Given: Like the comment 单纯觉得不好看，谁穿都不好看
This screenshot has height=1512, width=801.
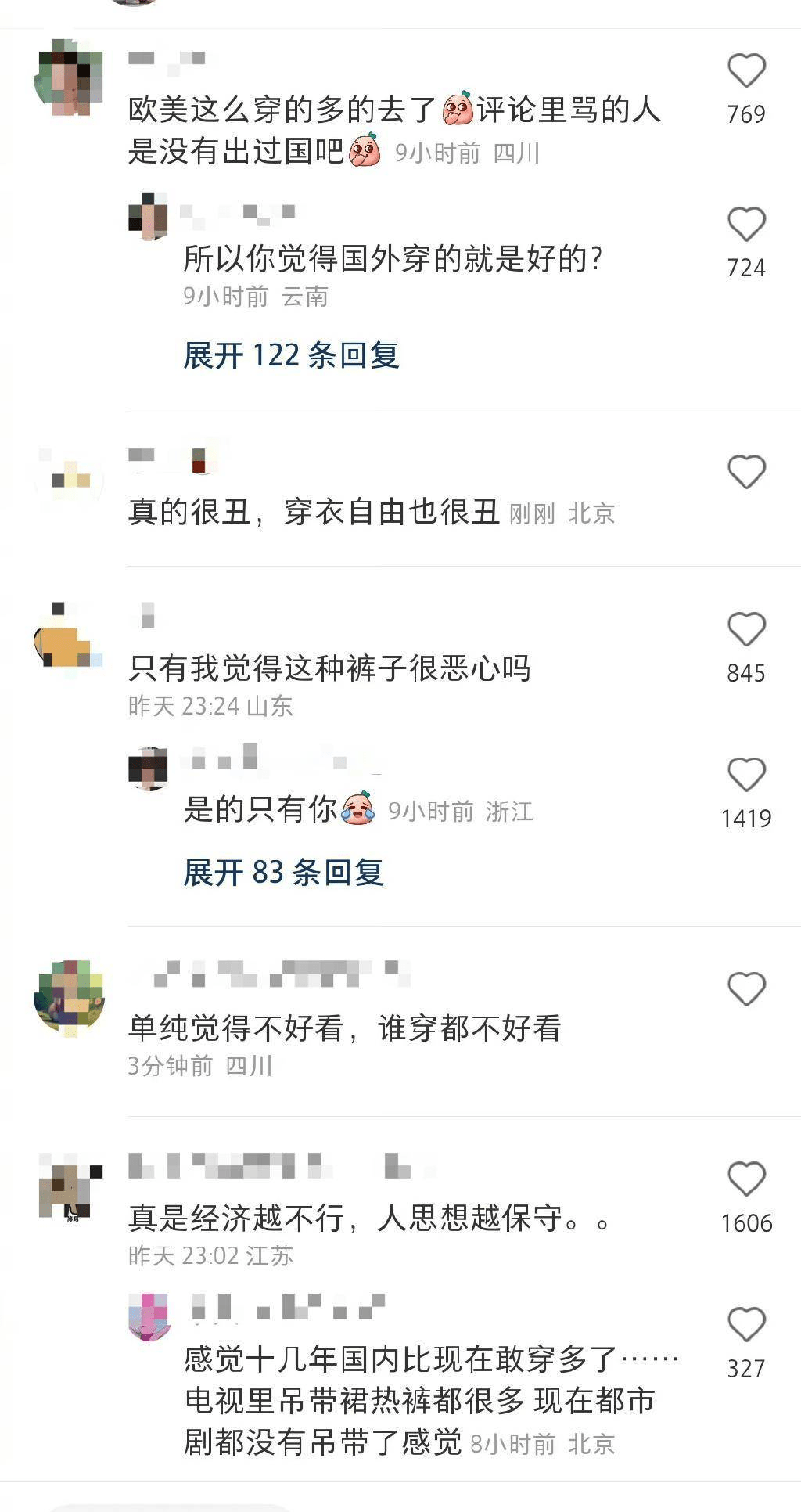Looking at the screenshot, I should pyautogui.click(x=746, y=989).
